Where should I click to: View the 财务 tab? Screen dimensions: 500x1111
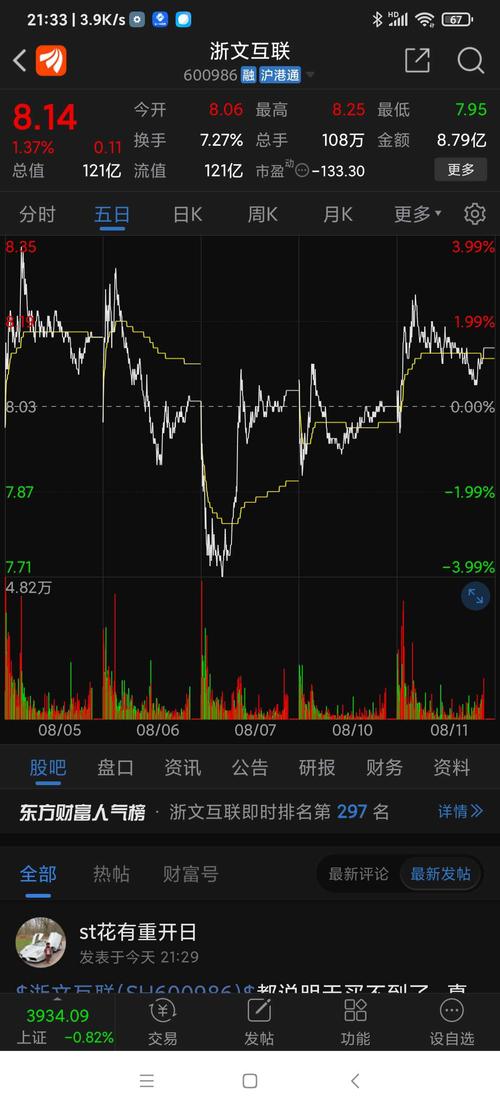[385, 767]
